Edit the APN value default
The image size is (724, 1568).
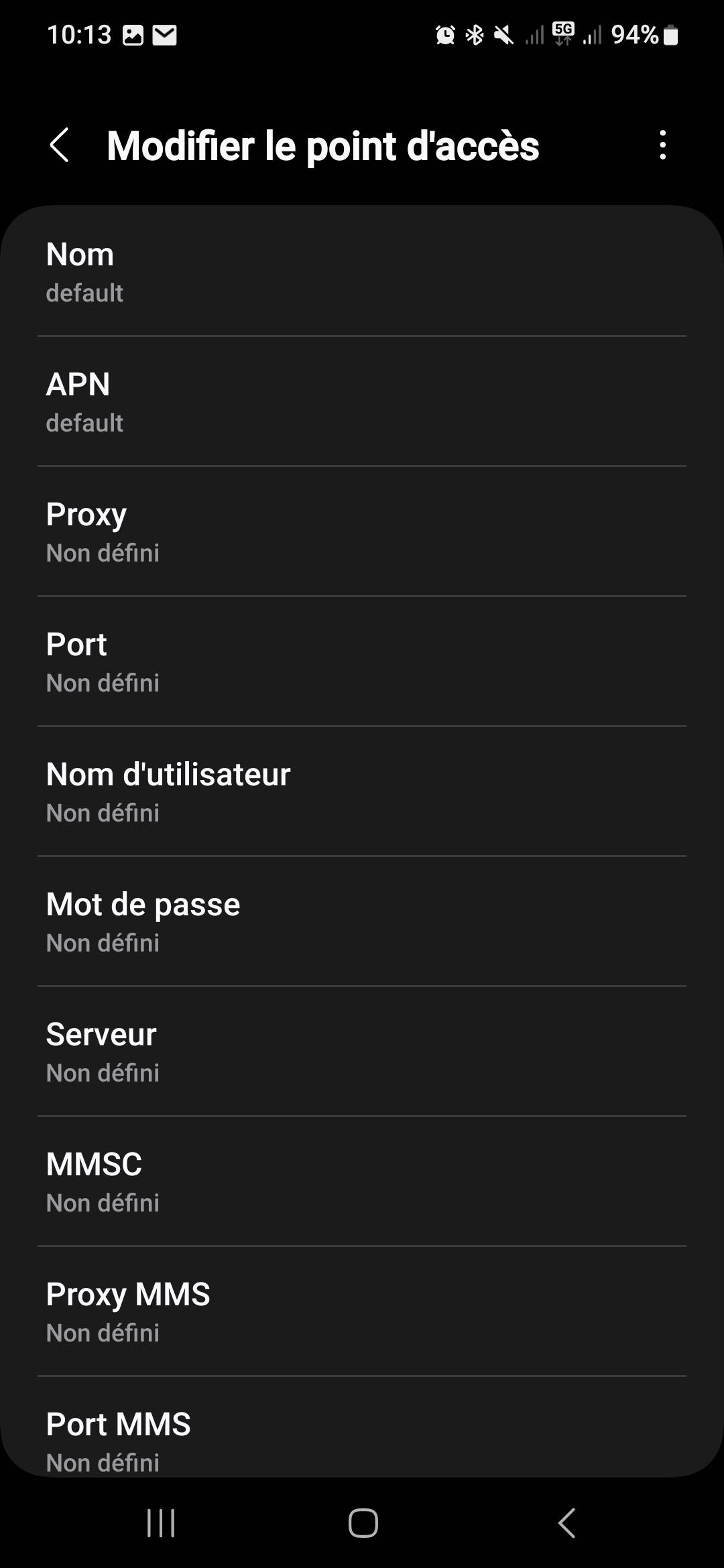coord(362,401)
